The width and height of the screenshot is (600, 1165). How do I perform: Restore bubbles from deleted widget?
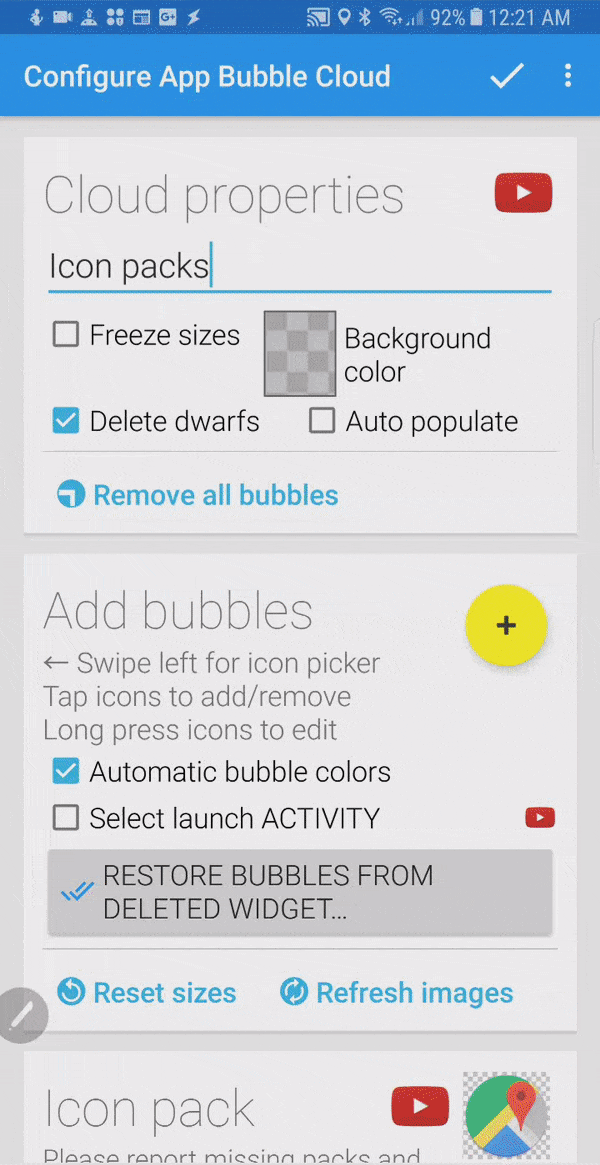pyautogui.click(x=300, y=892)
